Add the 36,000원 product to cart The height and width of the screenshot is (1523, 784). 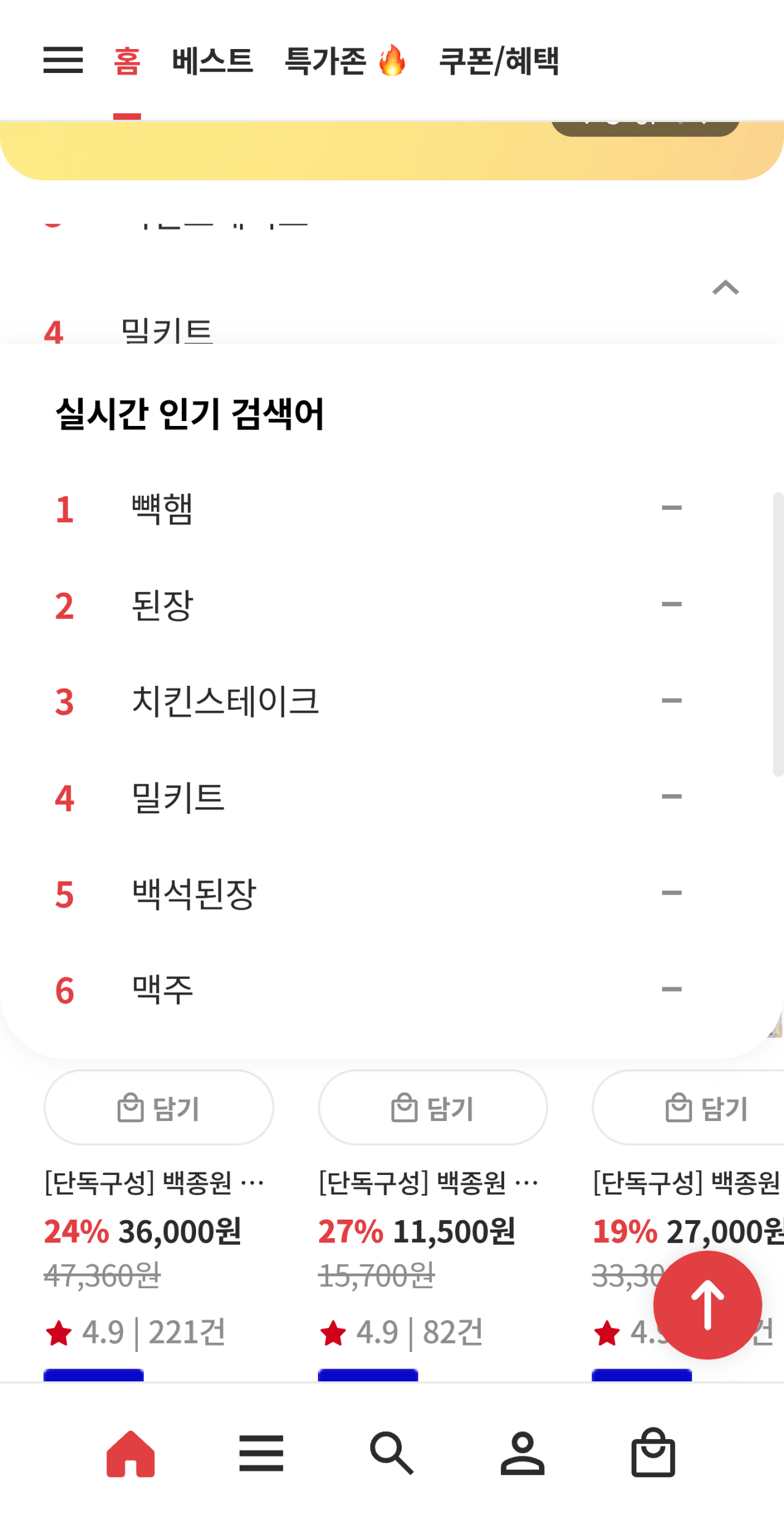tap(159, 1108)
